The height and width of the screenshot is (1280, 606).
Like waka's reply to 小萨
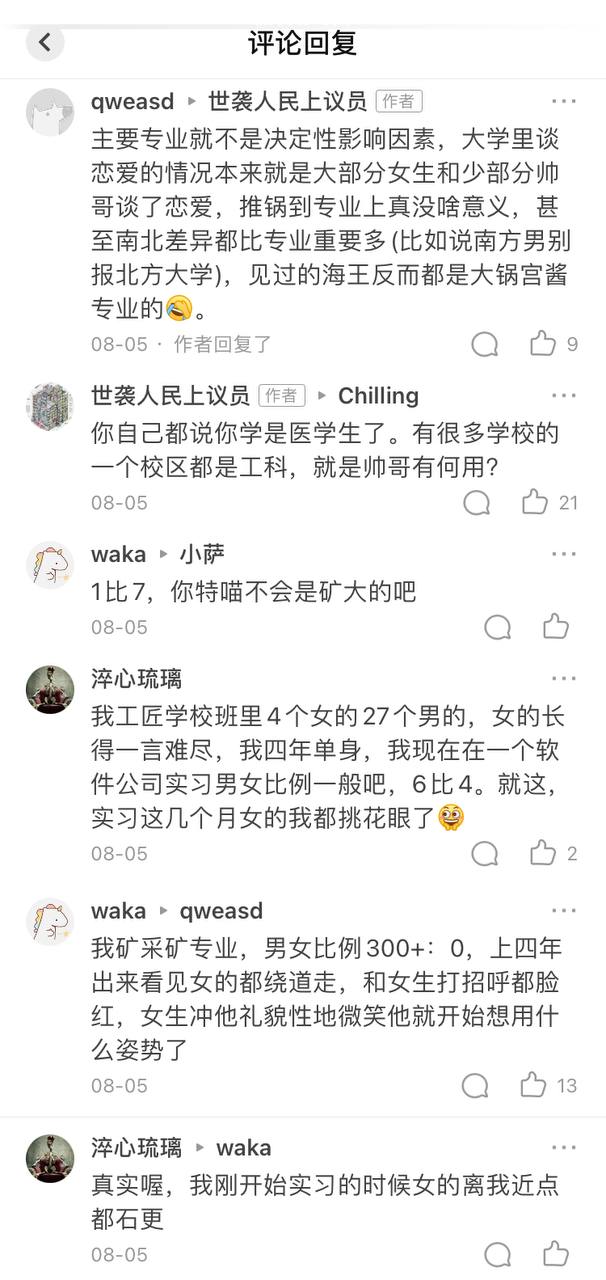[556, 627]
